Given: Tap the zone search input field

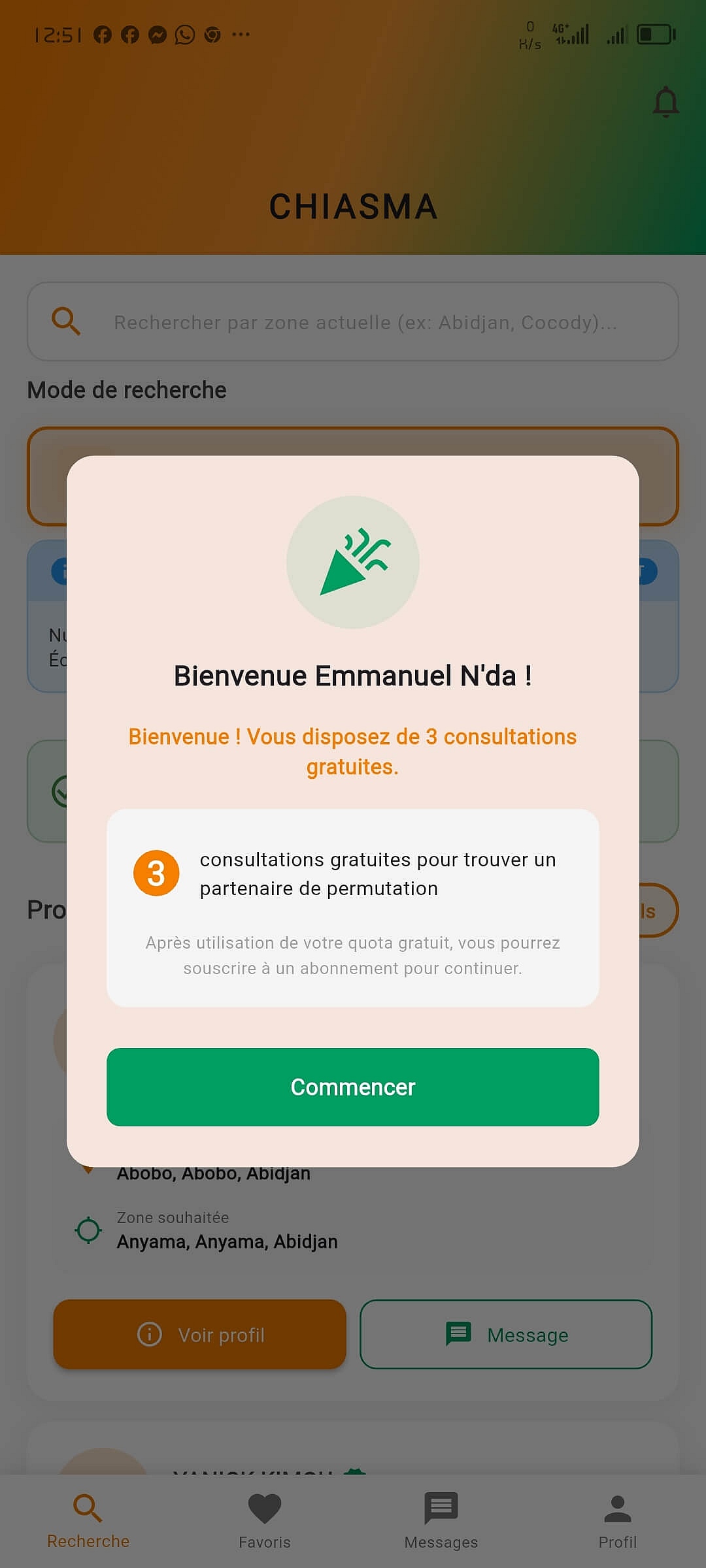Looking at the screenshot, I should coord(353,321).
